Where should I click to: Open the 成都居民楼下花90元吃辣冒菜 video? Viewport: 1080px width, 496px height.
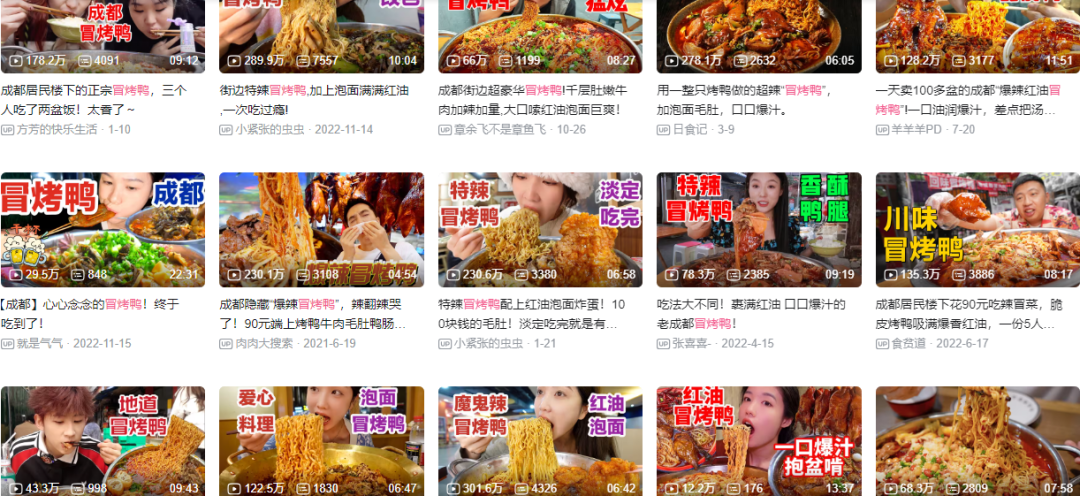pos(969,313)
